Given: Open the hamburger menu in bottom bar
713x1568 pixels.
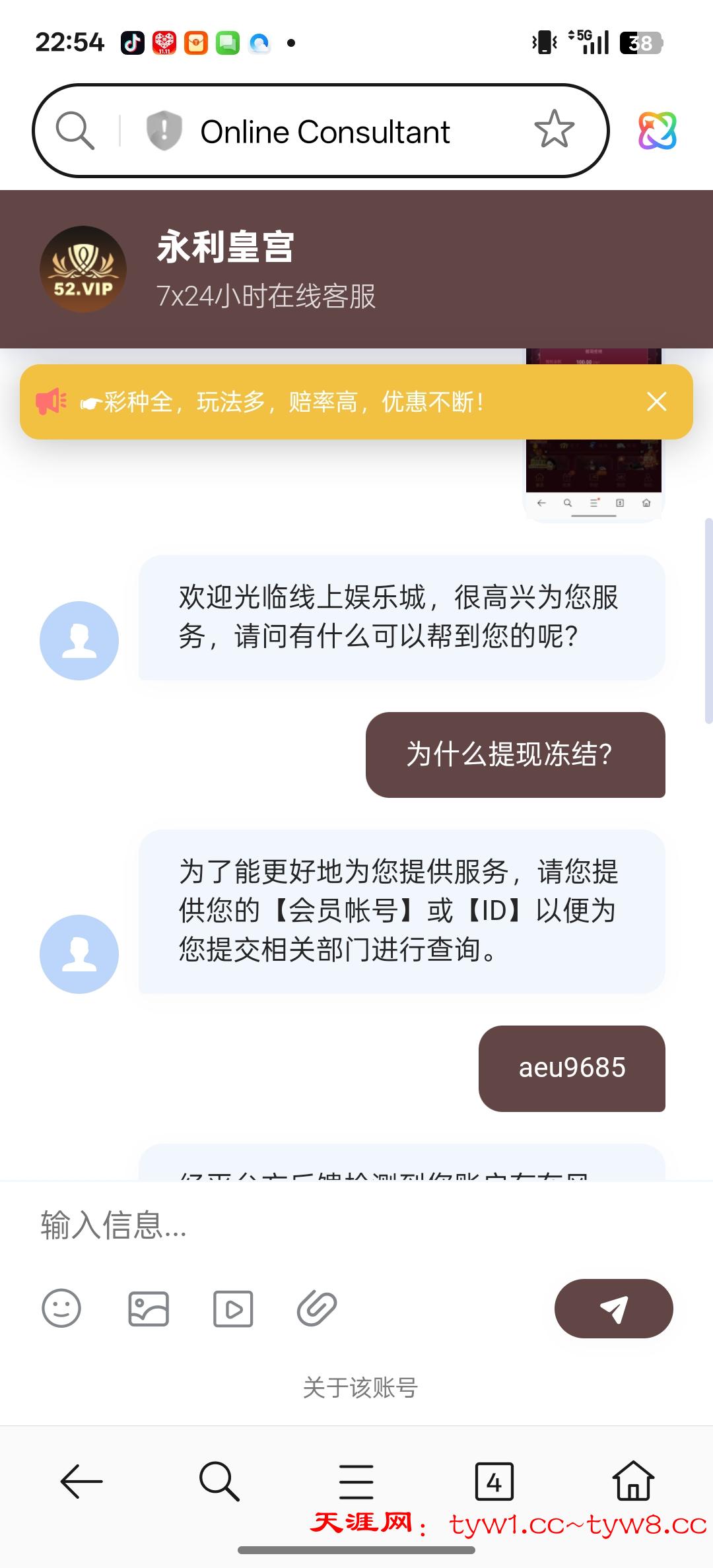Looking at the screenshot, I should 356,1480.
